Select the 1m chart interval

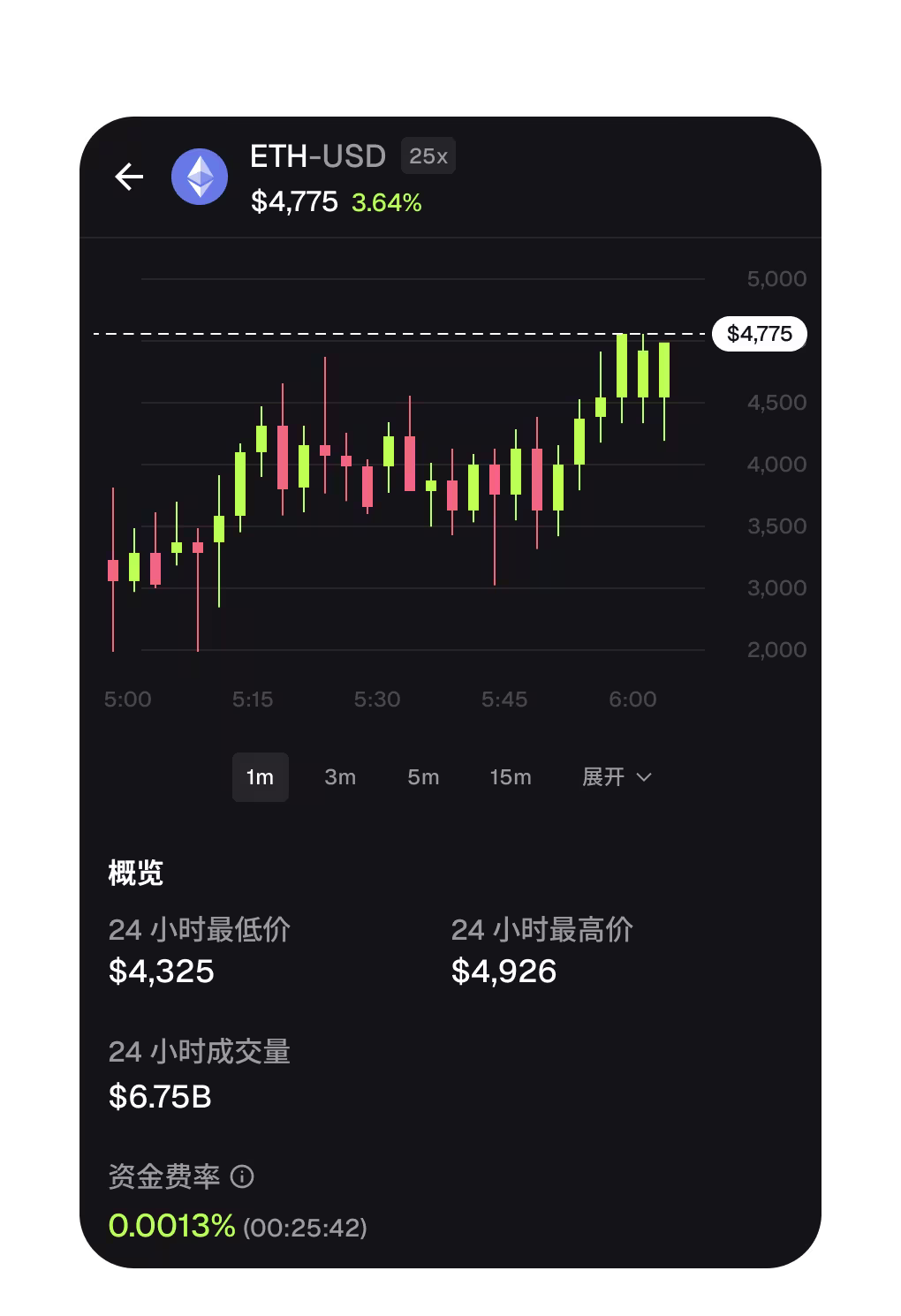click(x=260, y=777)
